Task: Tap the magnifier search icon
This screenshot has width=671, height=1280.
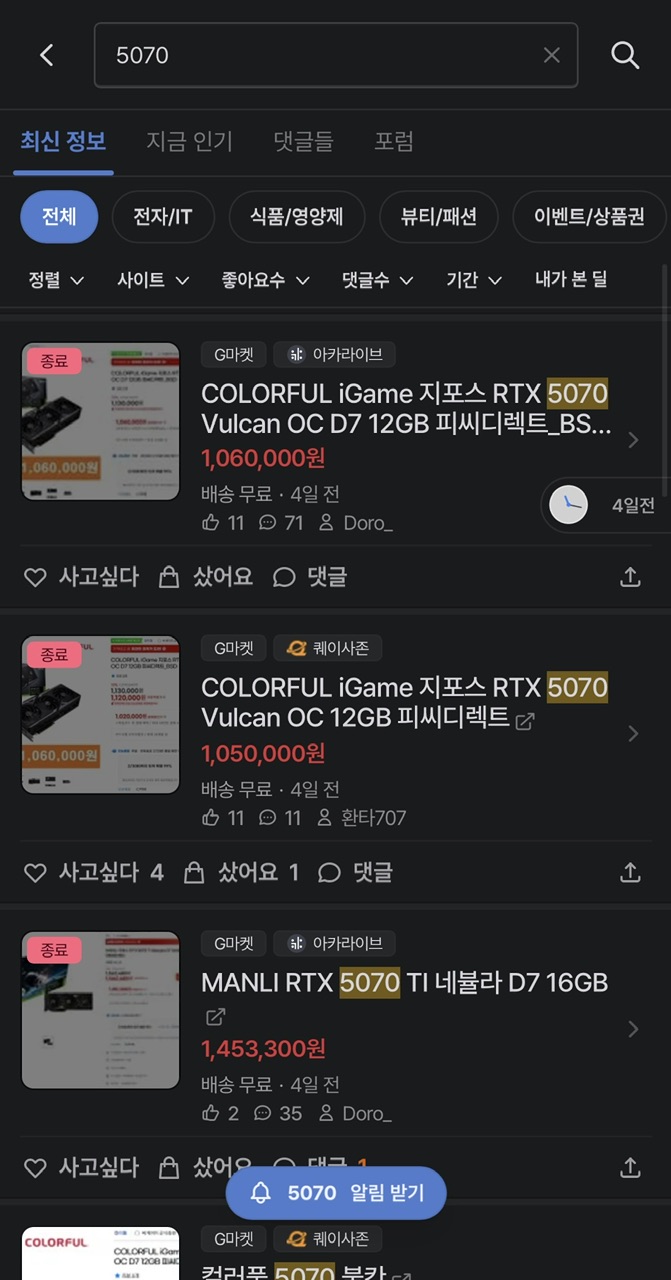Action: pyautogui.click(x=625, y=55)
